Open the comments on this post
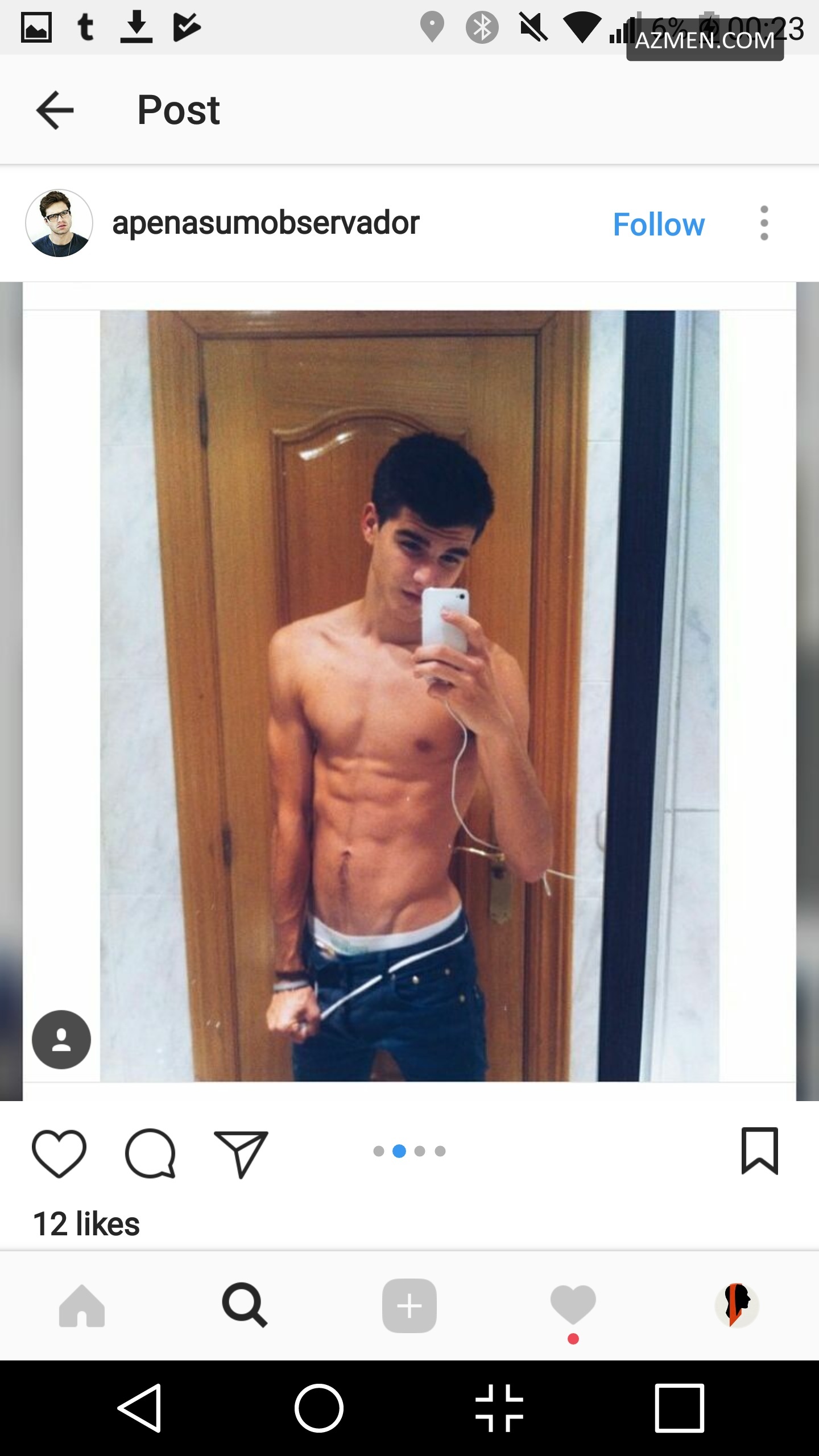819x1456 pixels. pos(150,1152)
